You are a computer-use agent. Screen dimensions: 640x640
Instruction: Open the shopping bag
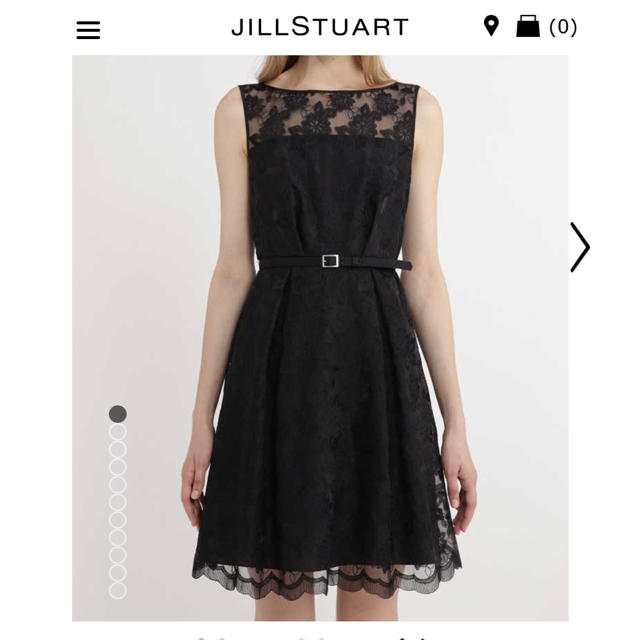point(528,27)
